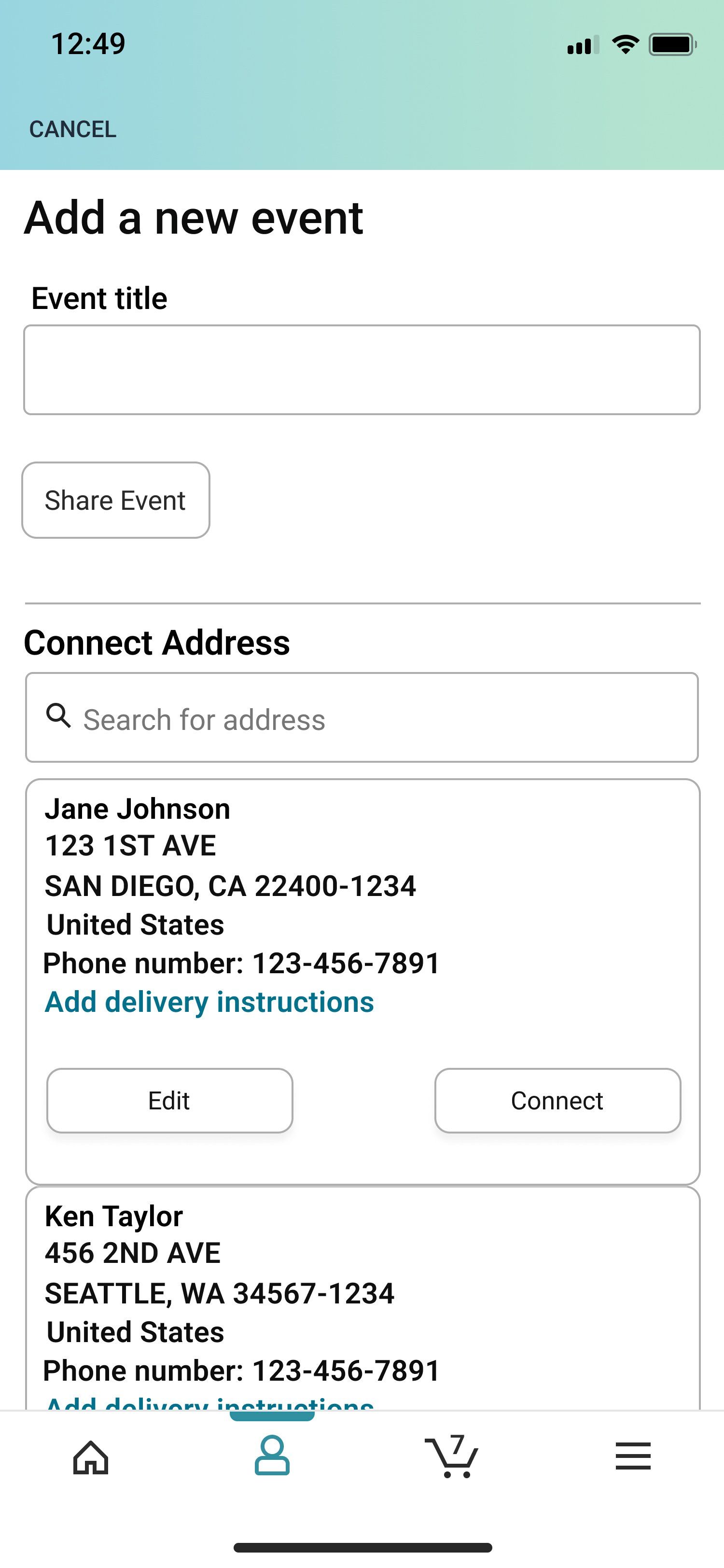Viewport: 724px width, 1568px height.
Task: Focus the Event title text field
Action: pyautogui.click(x=362, y=369)
